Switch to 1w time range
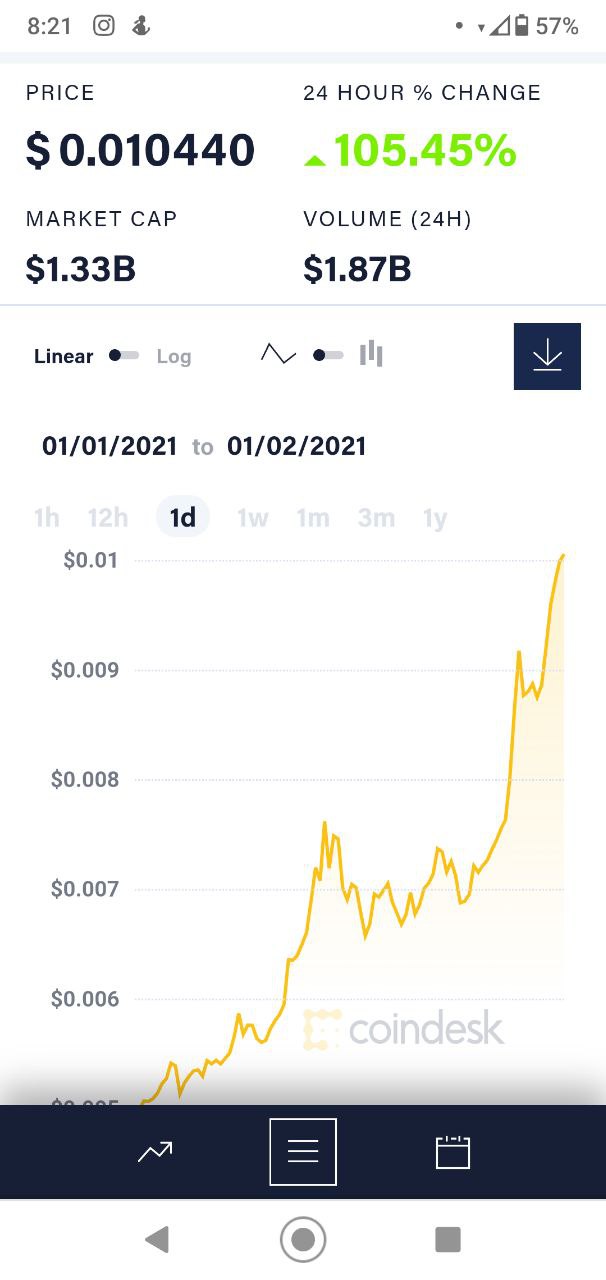The image size is (606, 1280). click(x=253, y=518)
